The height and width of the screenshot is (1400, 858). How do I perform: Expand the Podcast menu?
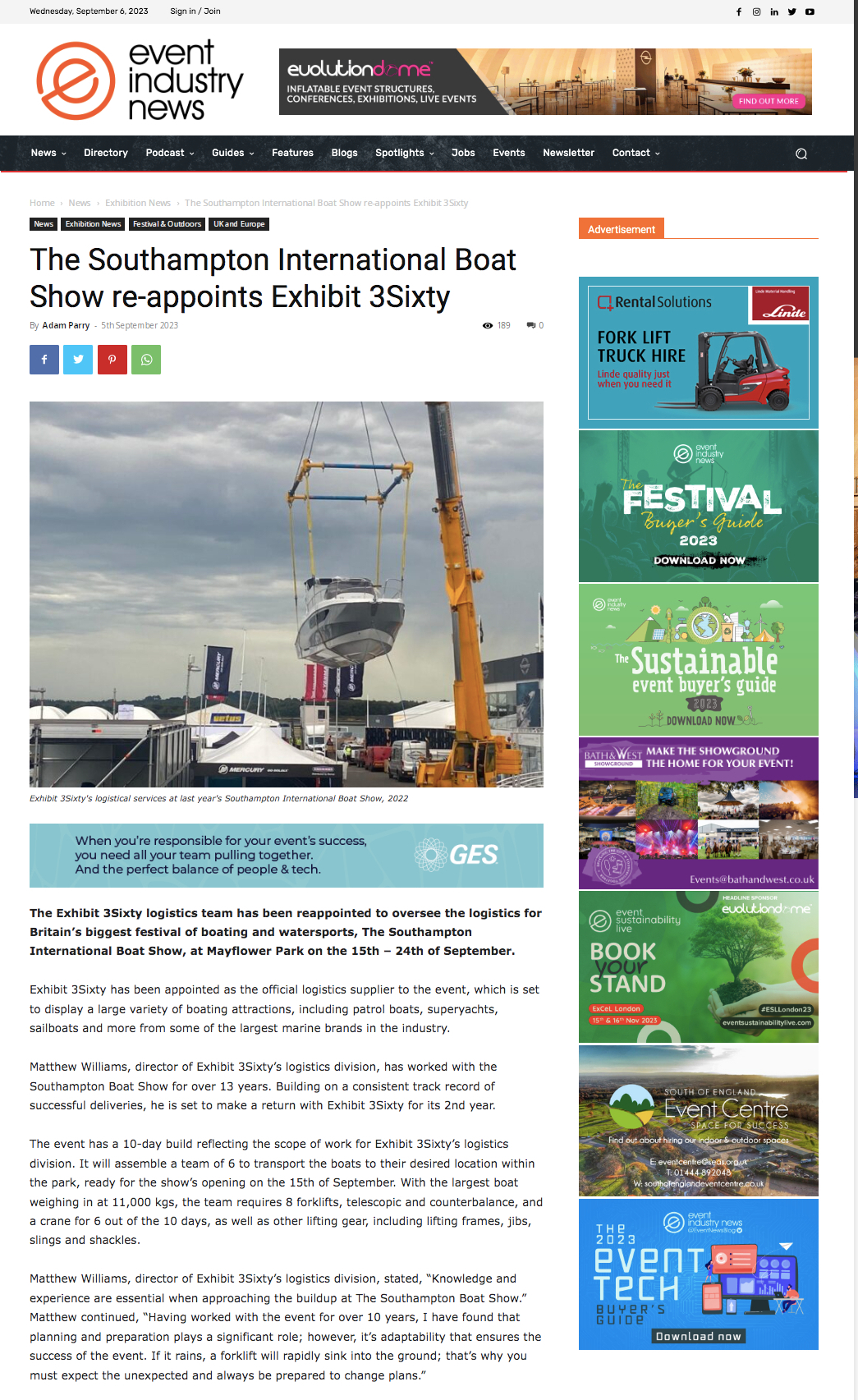pyautogui.click(x=169, y=153)
